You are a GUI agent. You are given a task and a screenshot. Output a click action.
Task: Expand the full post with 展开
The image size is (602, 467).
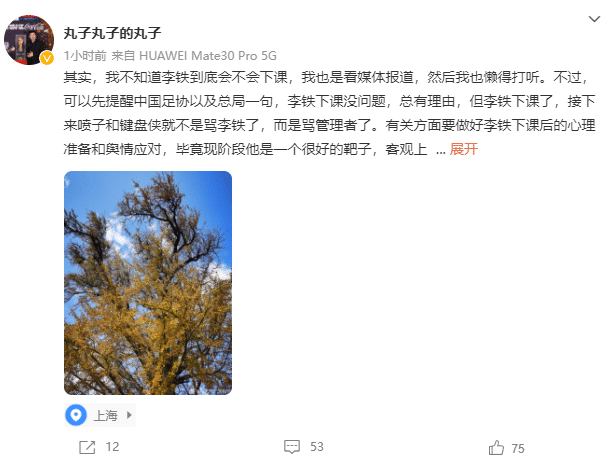coord(464,149)
